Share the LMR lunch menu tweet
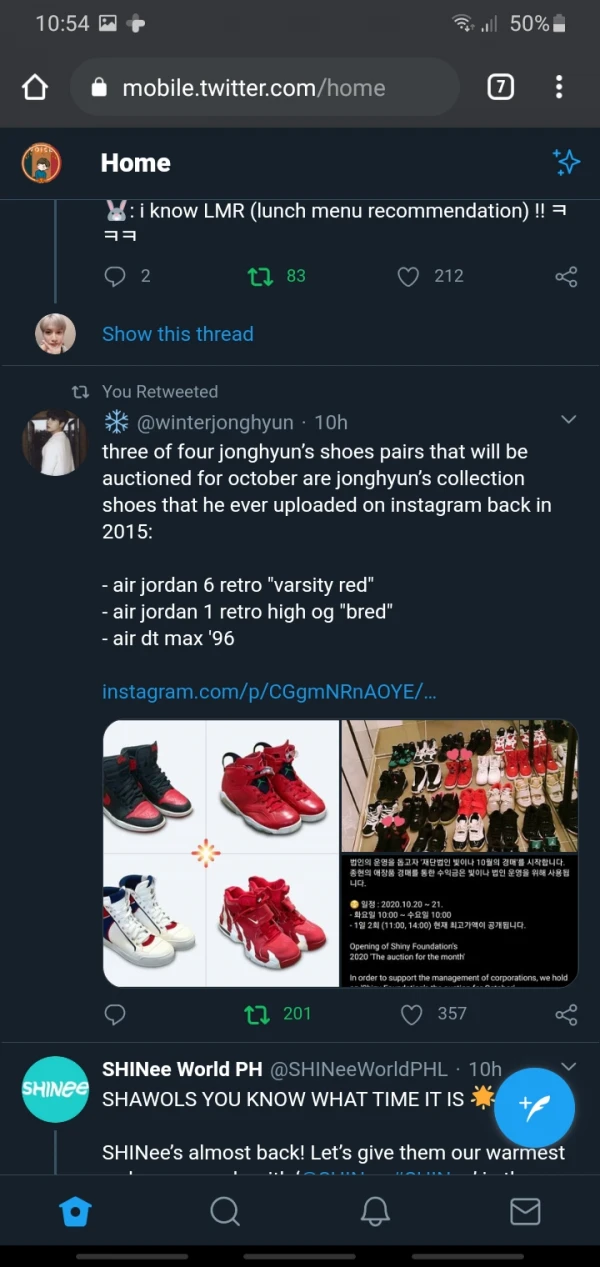 [x=566, y=276]
